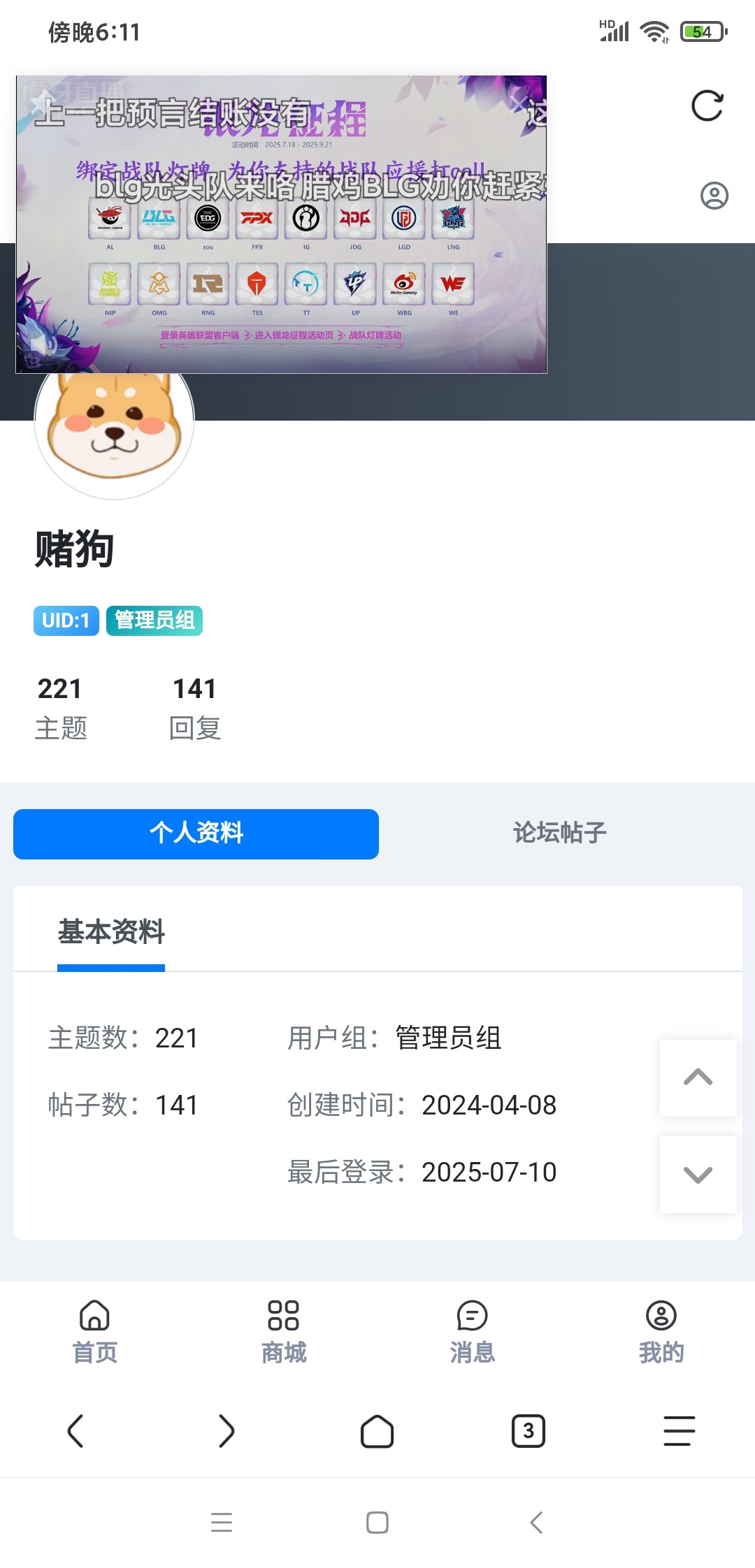View the Shiba dog avatar

pos(115,428)
